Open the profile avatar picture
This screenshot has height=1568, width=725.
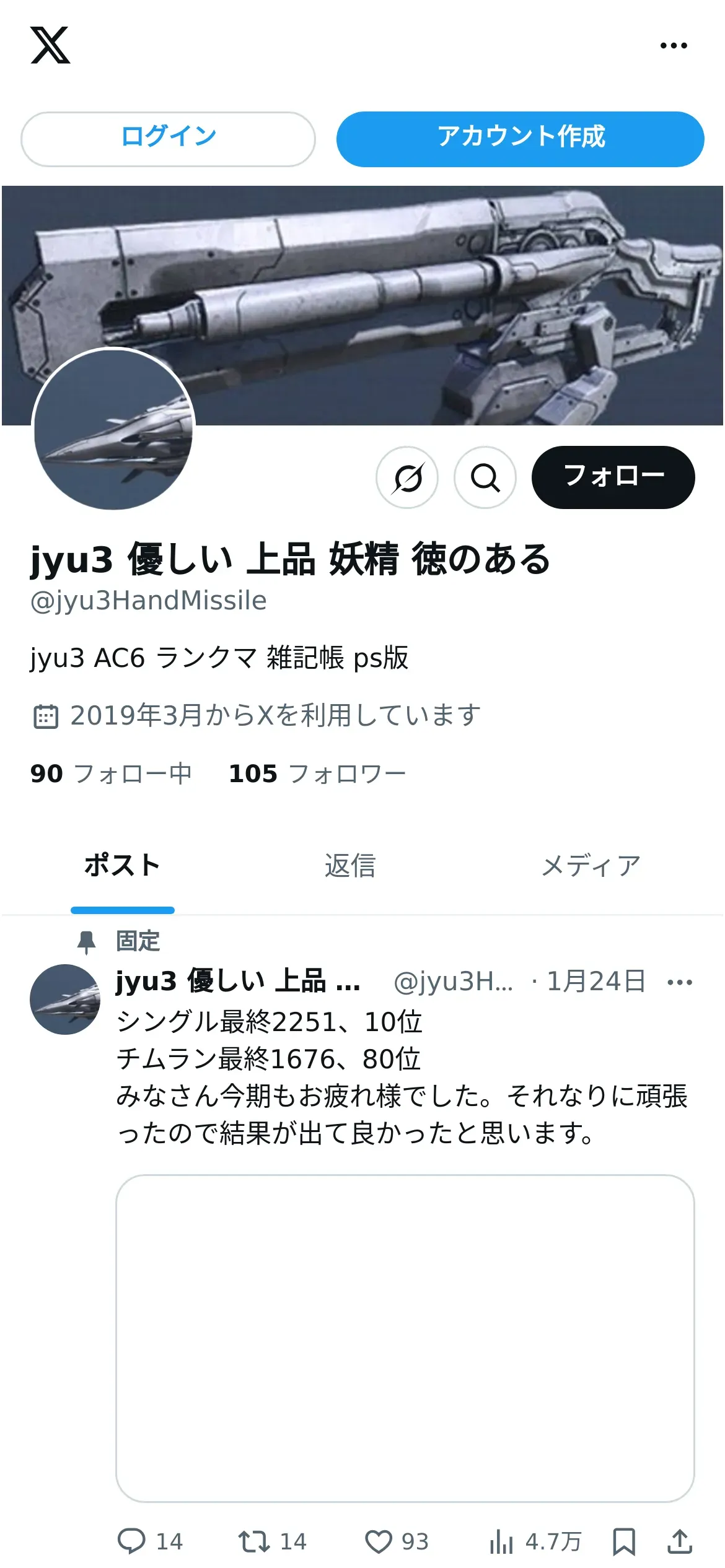pos(113,430)
